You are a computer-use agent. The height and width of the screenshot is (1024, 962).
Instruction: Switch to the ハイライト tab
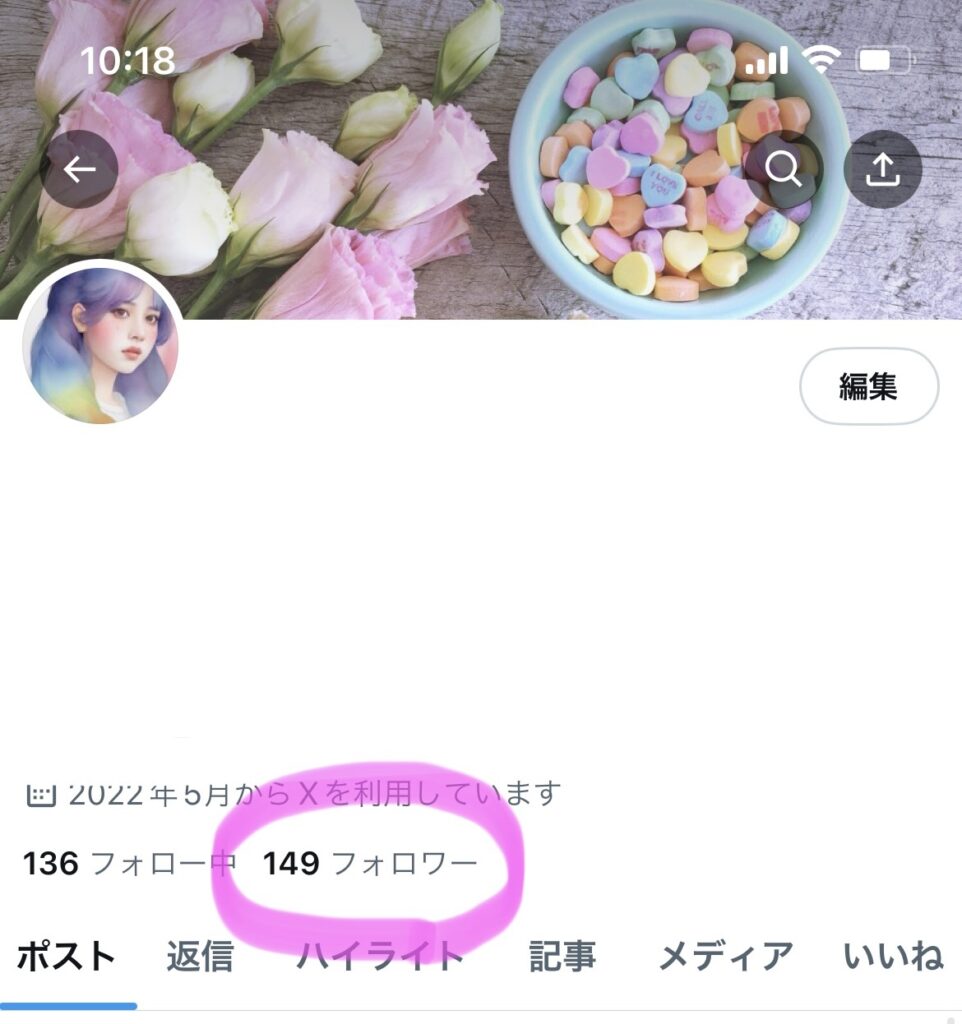pos(380,957)
